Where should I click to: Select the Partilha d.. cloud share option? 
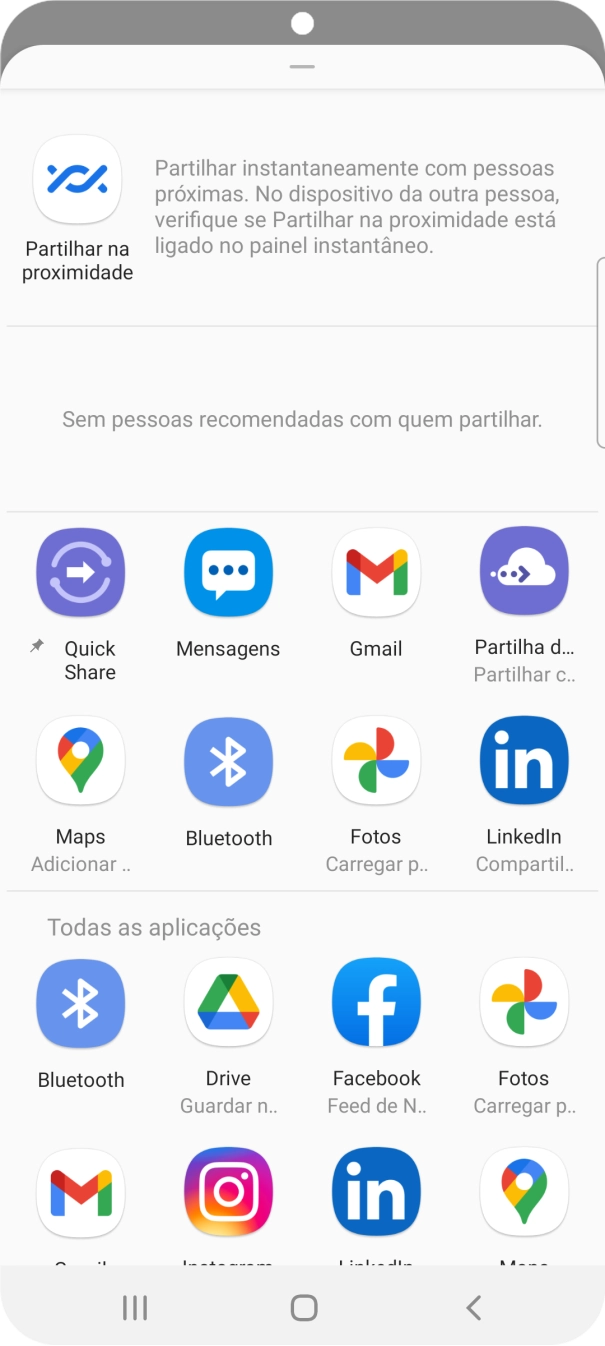524,573
